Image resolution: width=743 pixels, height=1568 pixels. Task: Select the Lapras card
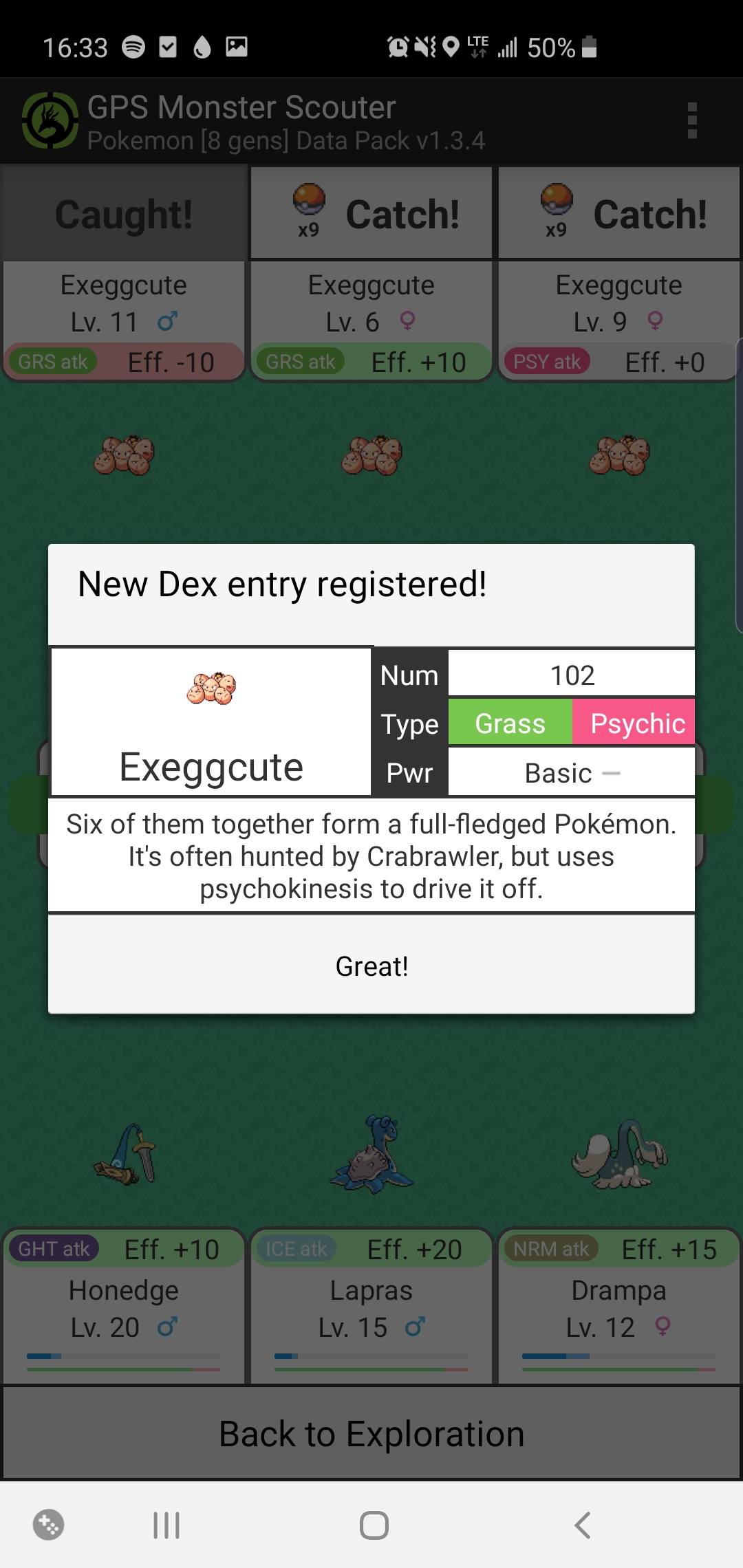click(371, 1305)
